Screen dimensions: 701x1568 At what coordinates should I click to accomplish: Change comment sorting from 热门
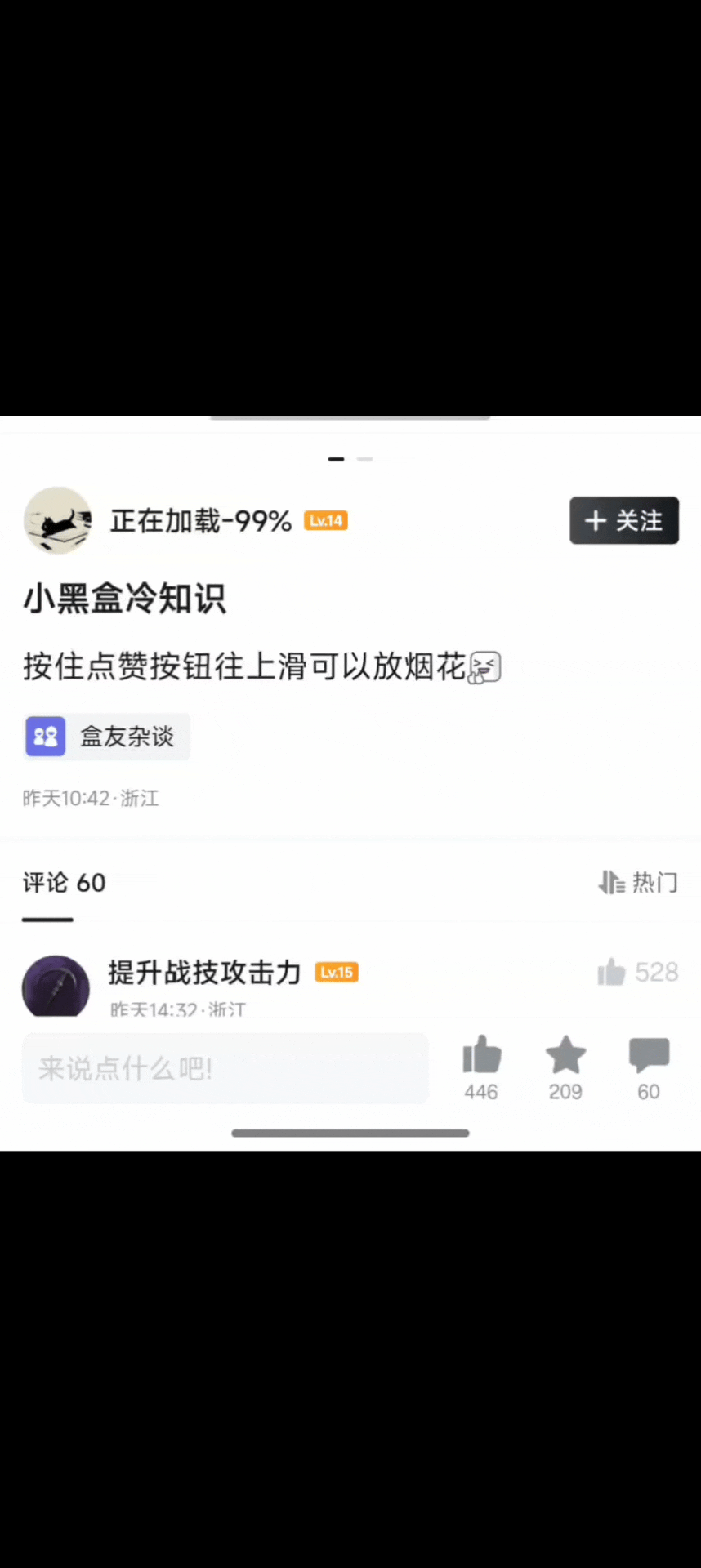coord(638,882)
